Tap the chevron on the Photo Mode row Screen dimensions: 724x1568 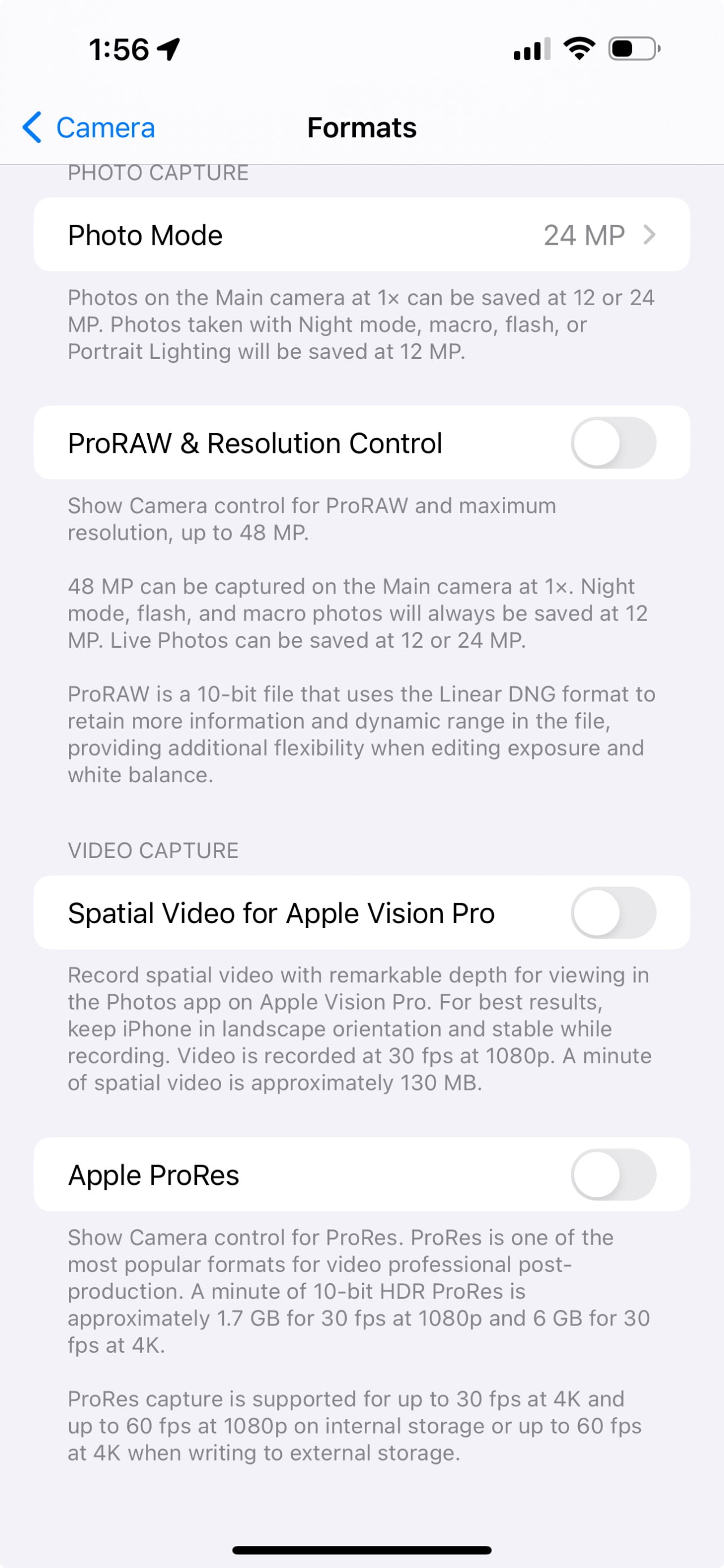click(650, 235)
